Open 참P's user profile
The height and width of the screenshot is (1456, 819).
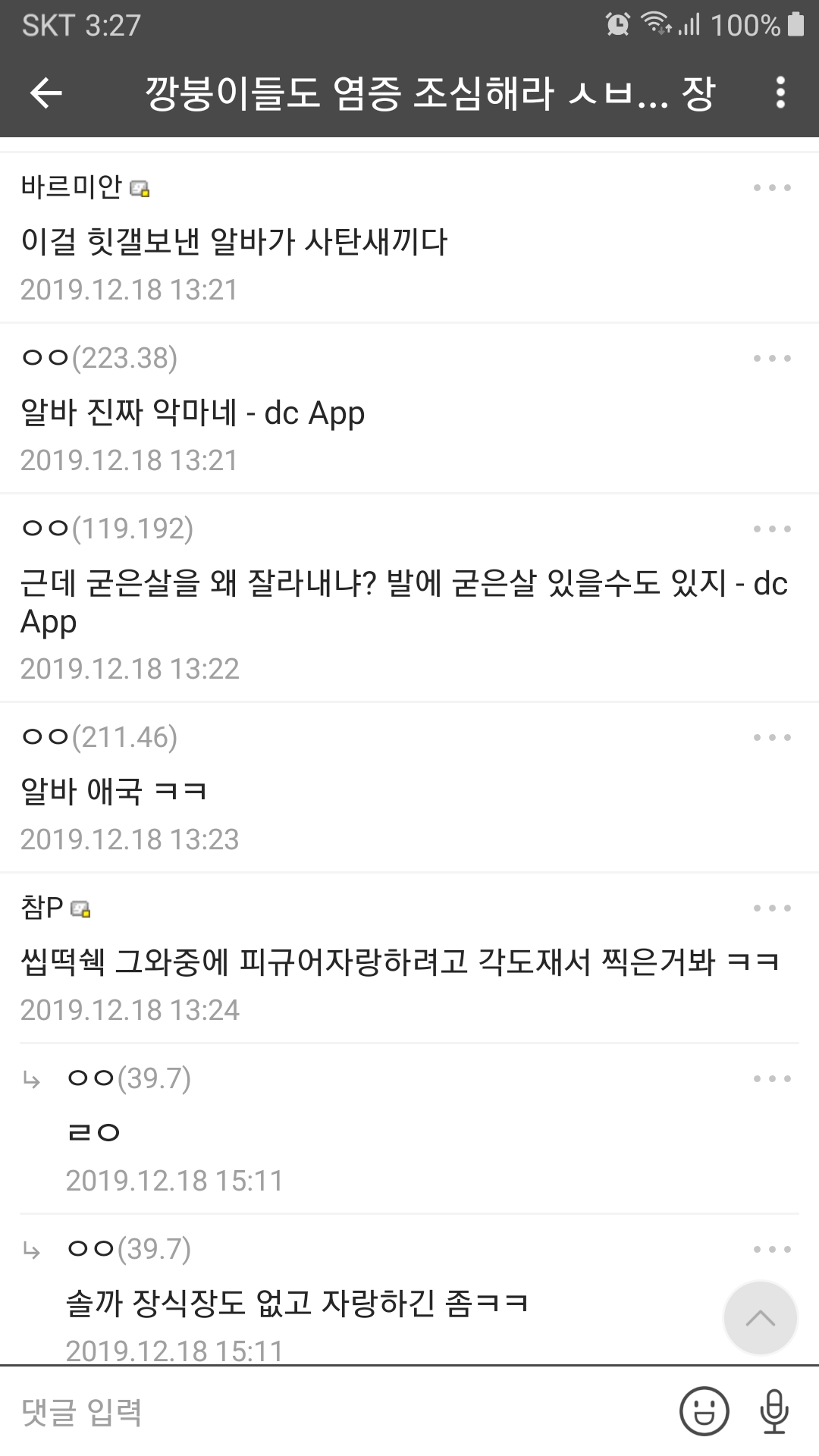tap(42, 907)
